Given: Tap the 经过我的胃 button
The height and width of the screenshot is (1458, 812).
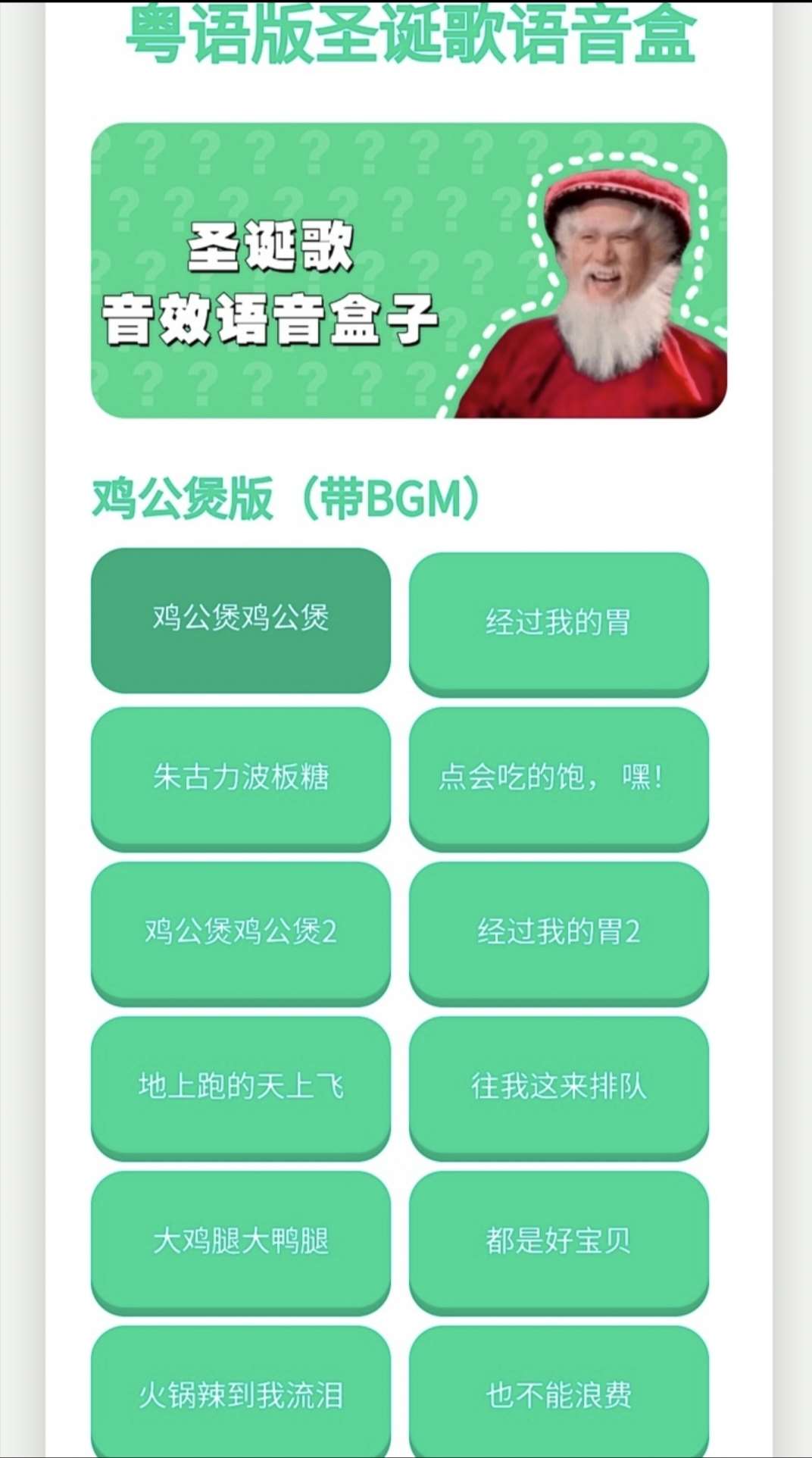Looking at the screenshot, I should point(558,621).
